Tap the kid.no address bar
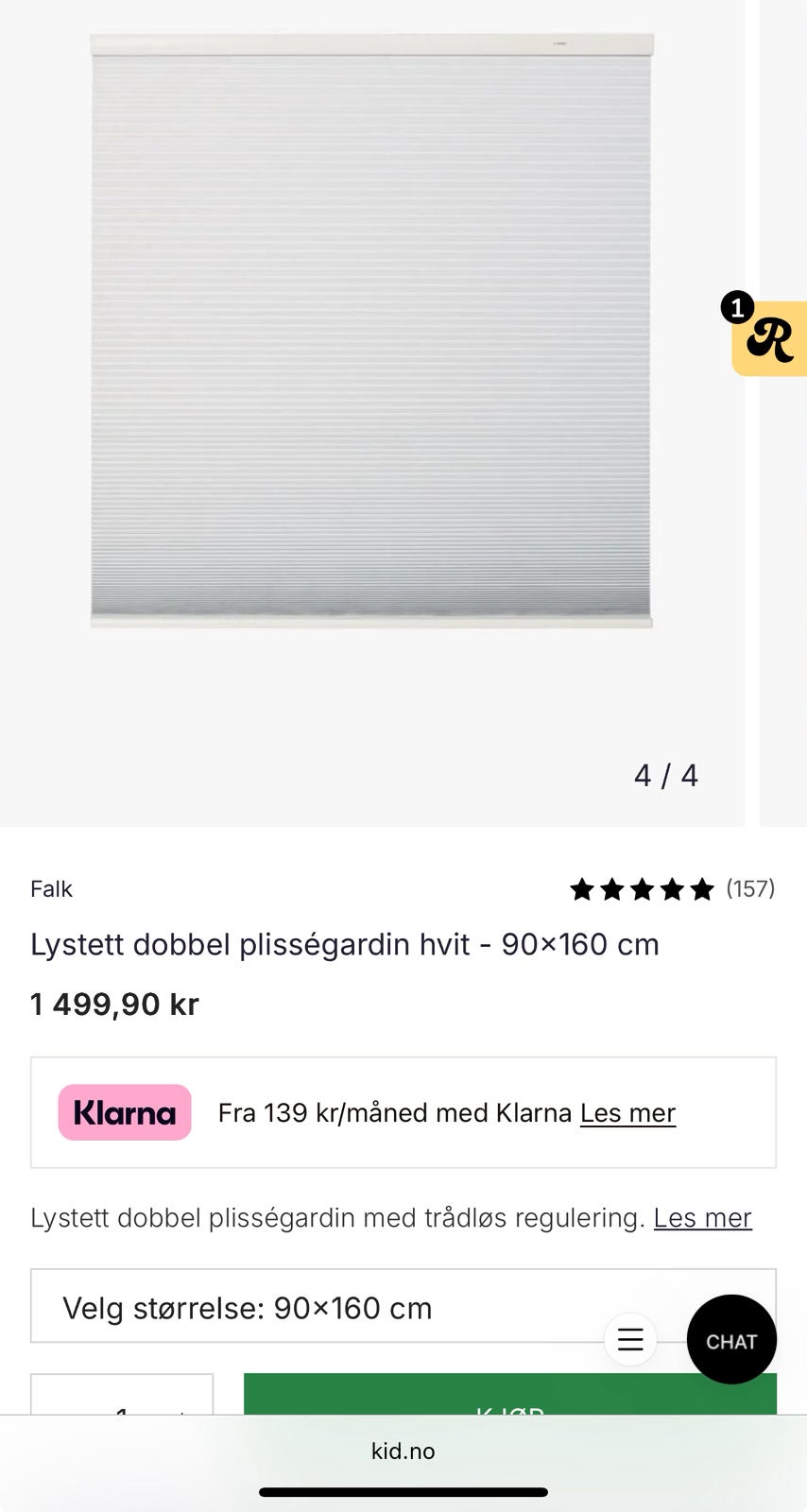The image size is (807, 1512). pyautogui.click(x=403, y=1452)
